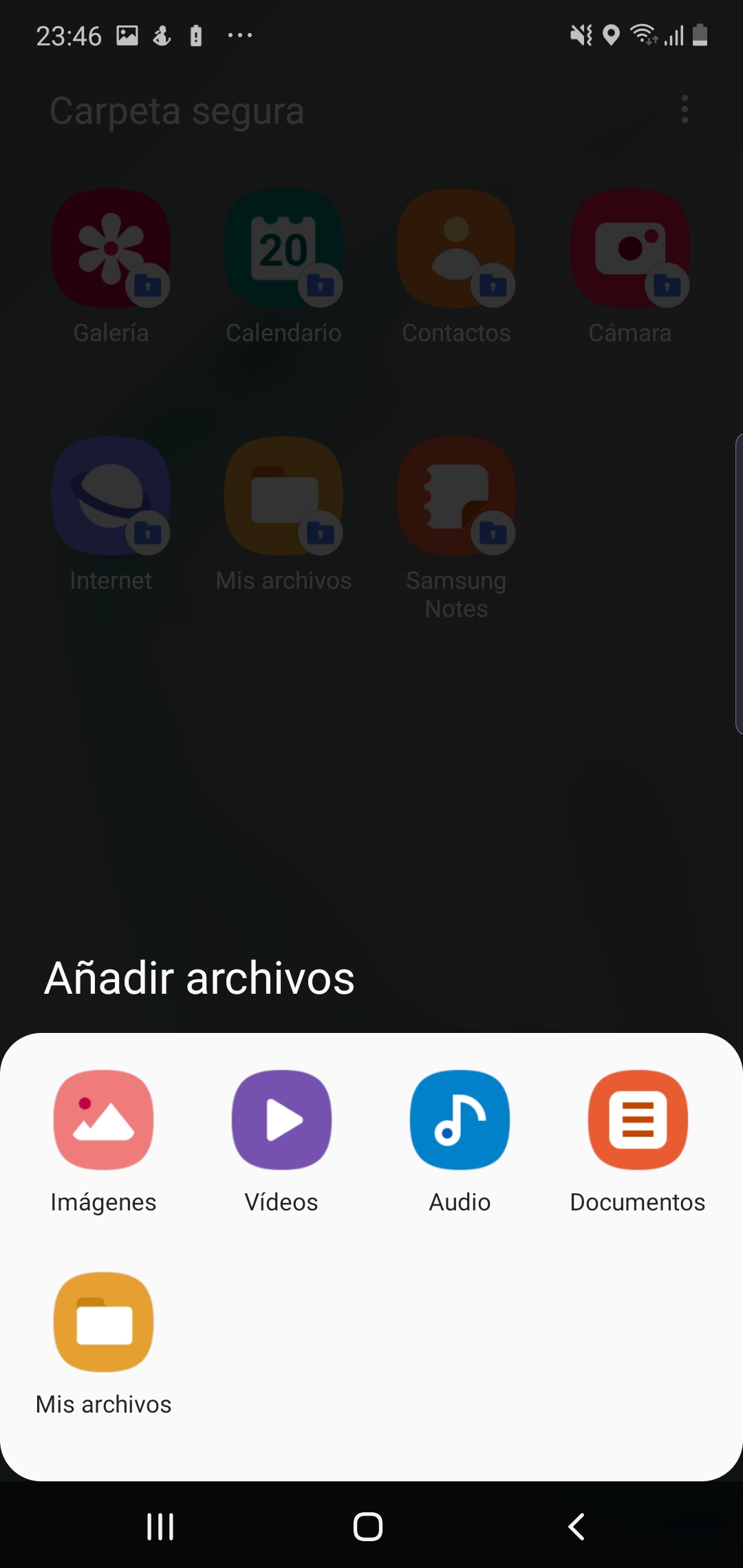This screenshot has width=743, height=1568.
Task: Tap the home navigation button
Action: click(x=368, y=1527)
